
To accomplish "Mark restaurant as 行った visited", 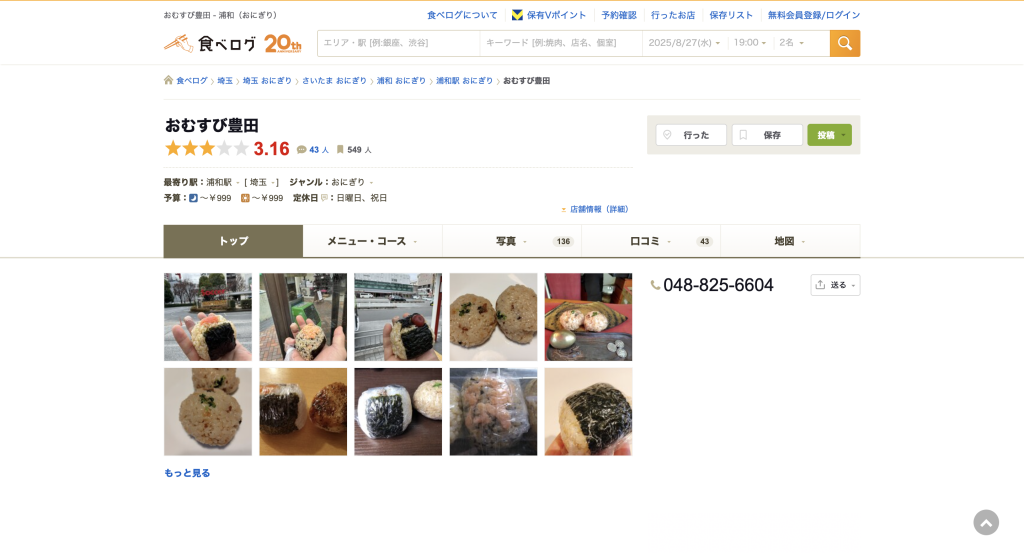I will point(691,135).
